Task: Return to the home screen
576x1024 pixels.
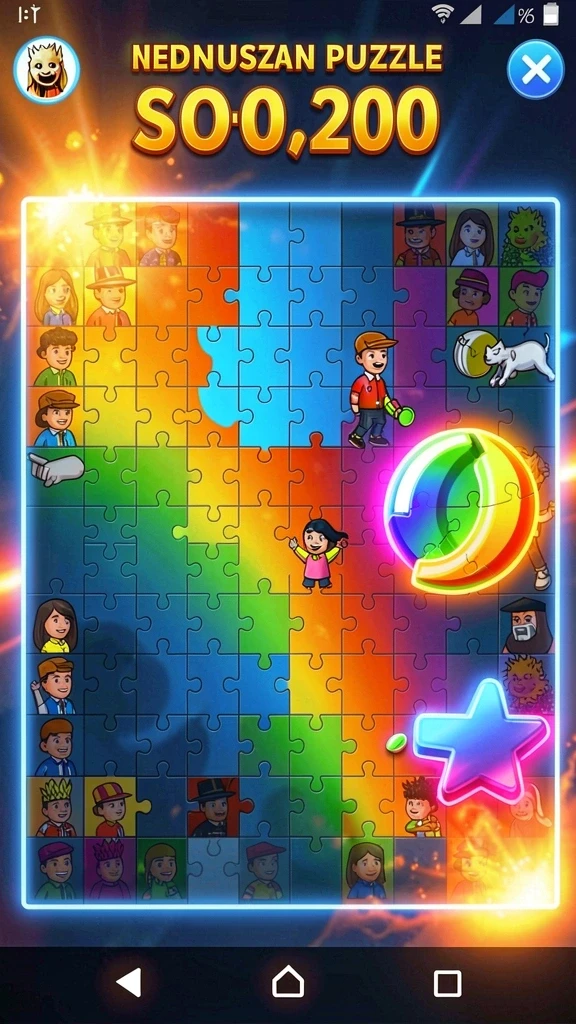Action: (x=288, y=982)
